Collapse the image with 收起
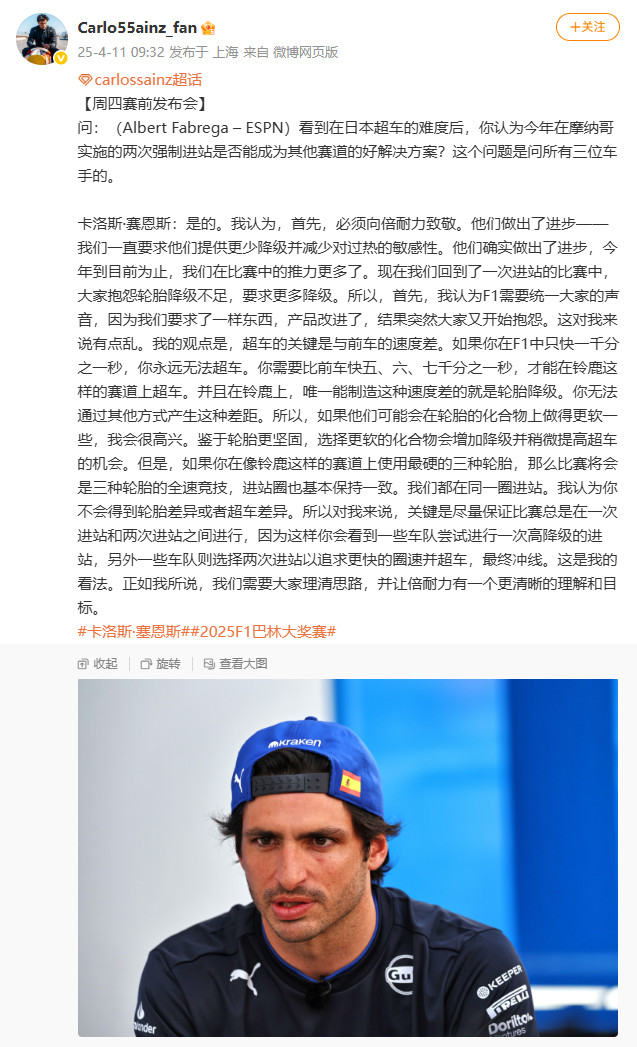Image resolution: width=637 pixels, height=1047 pixels. [97, 663]
